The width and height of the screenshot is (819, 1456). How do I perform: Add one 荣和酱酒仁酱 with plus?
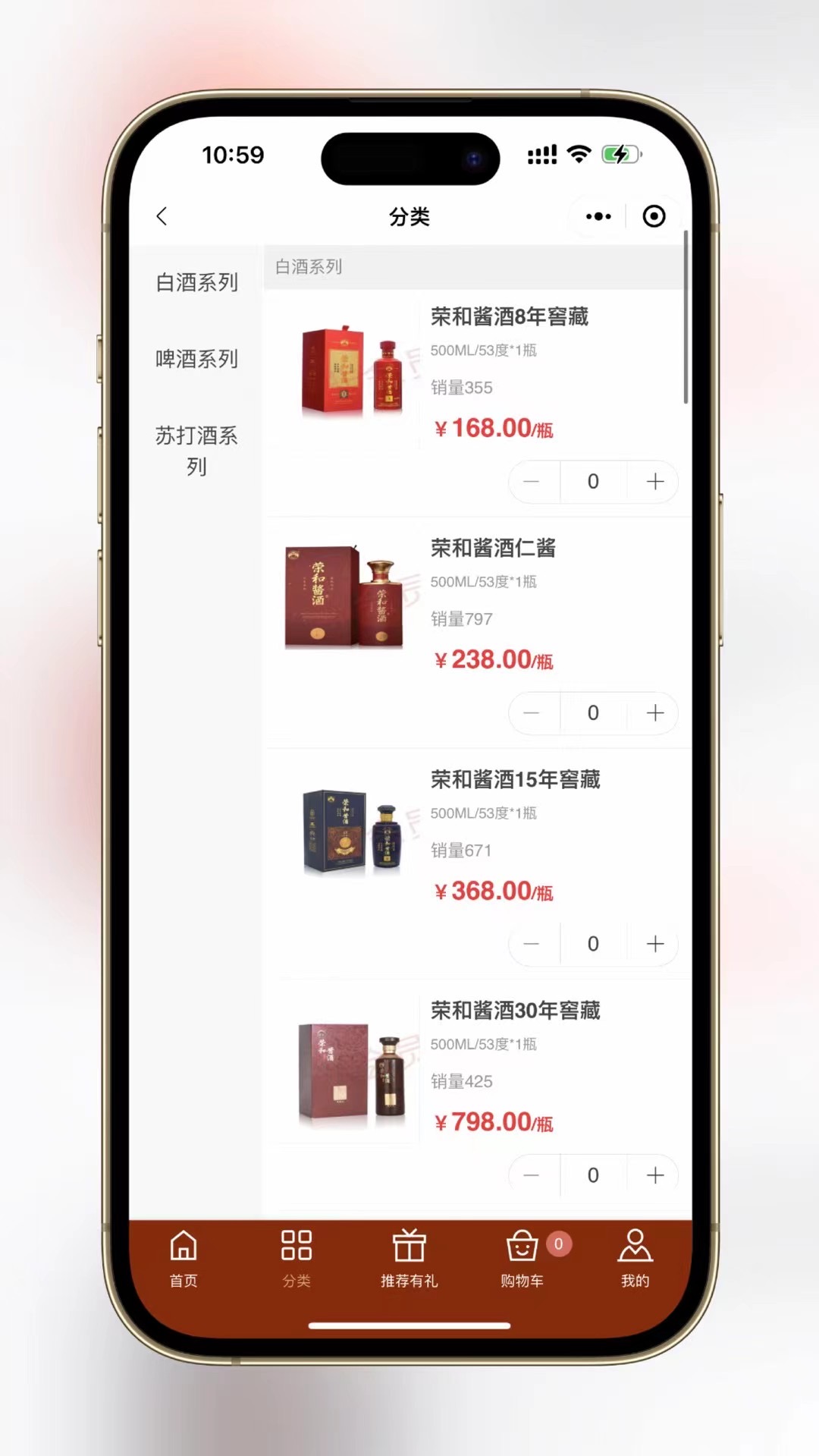(x=654, y=712)
